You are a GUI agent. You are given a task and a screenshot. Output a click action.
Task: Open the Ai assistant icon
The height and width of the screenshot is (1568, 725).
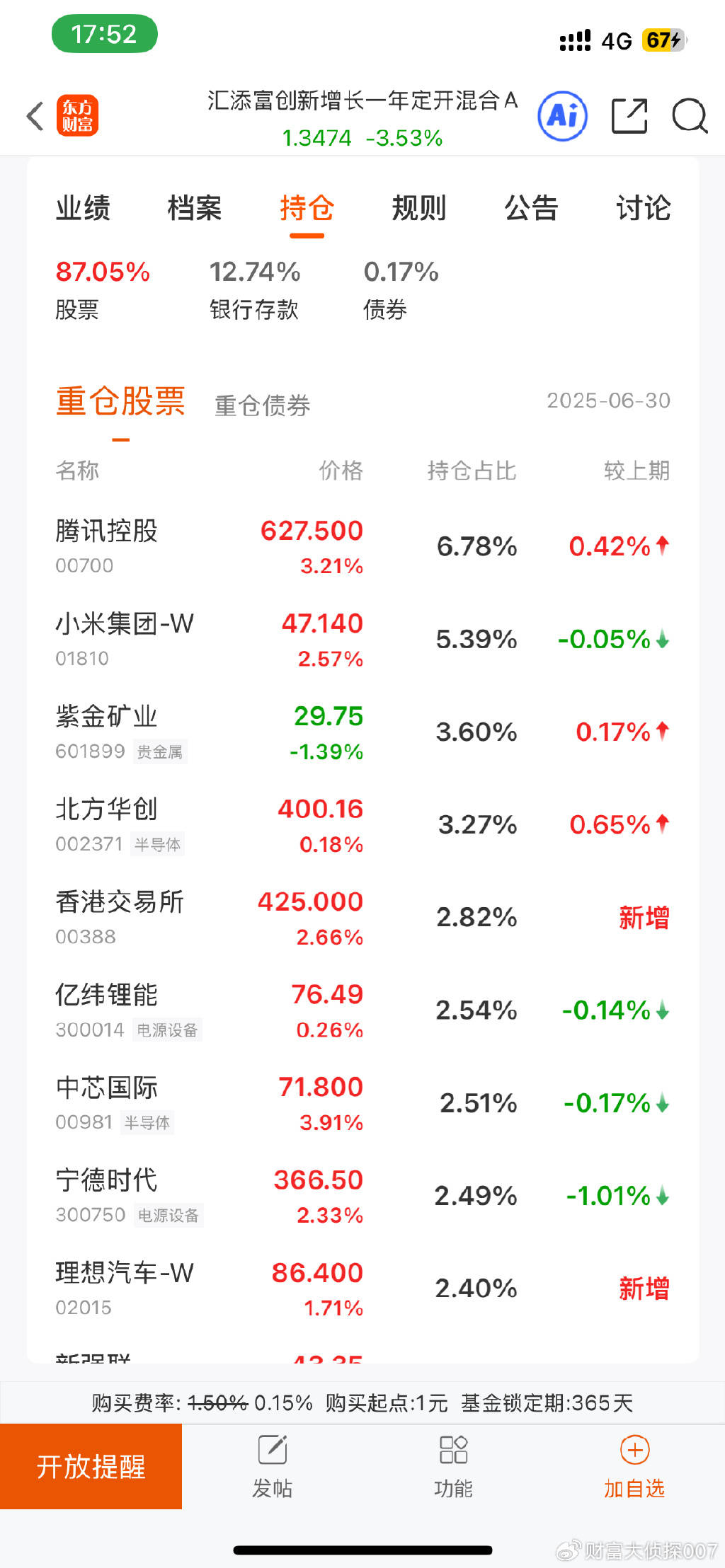click(x=562, y=115)
